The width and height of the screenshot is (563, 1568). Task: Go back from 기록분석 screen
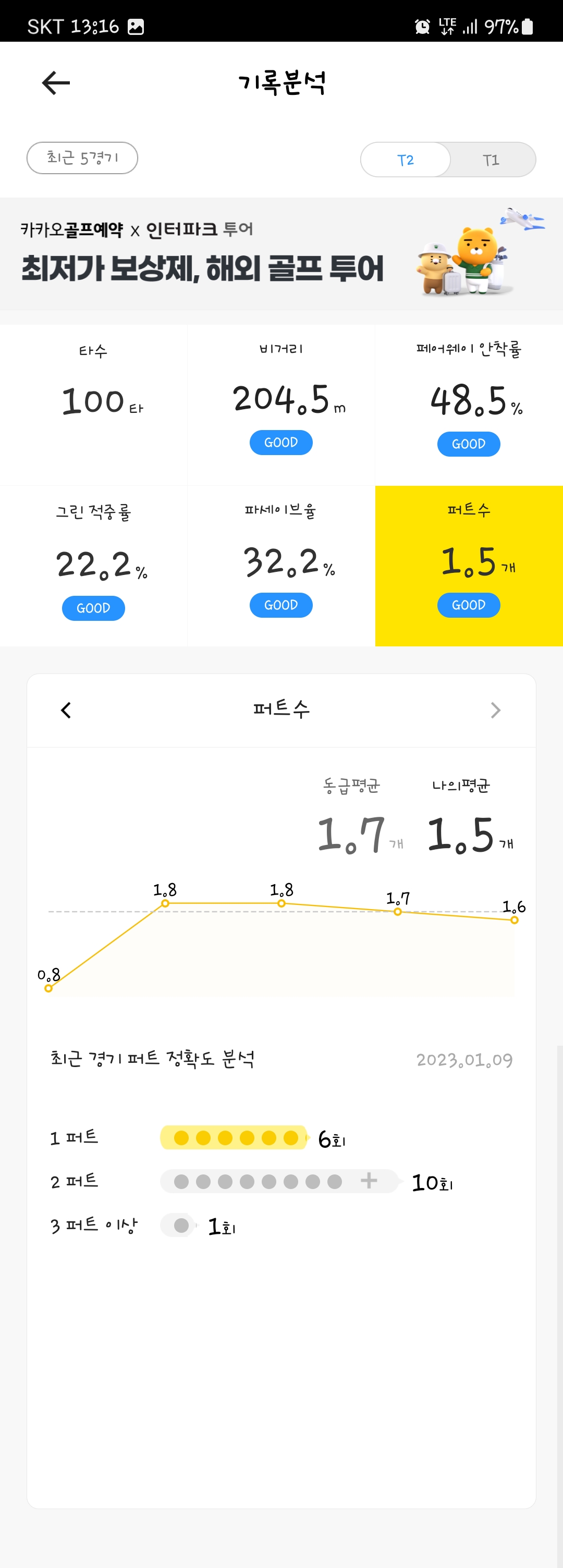[x=56, y=83]
